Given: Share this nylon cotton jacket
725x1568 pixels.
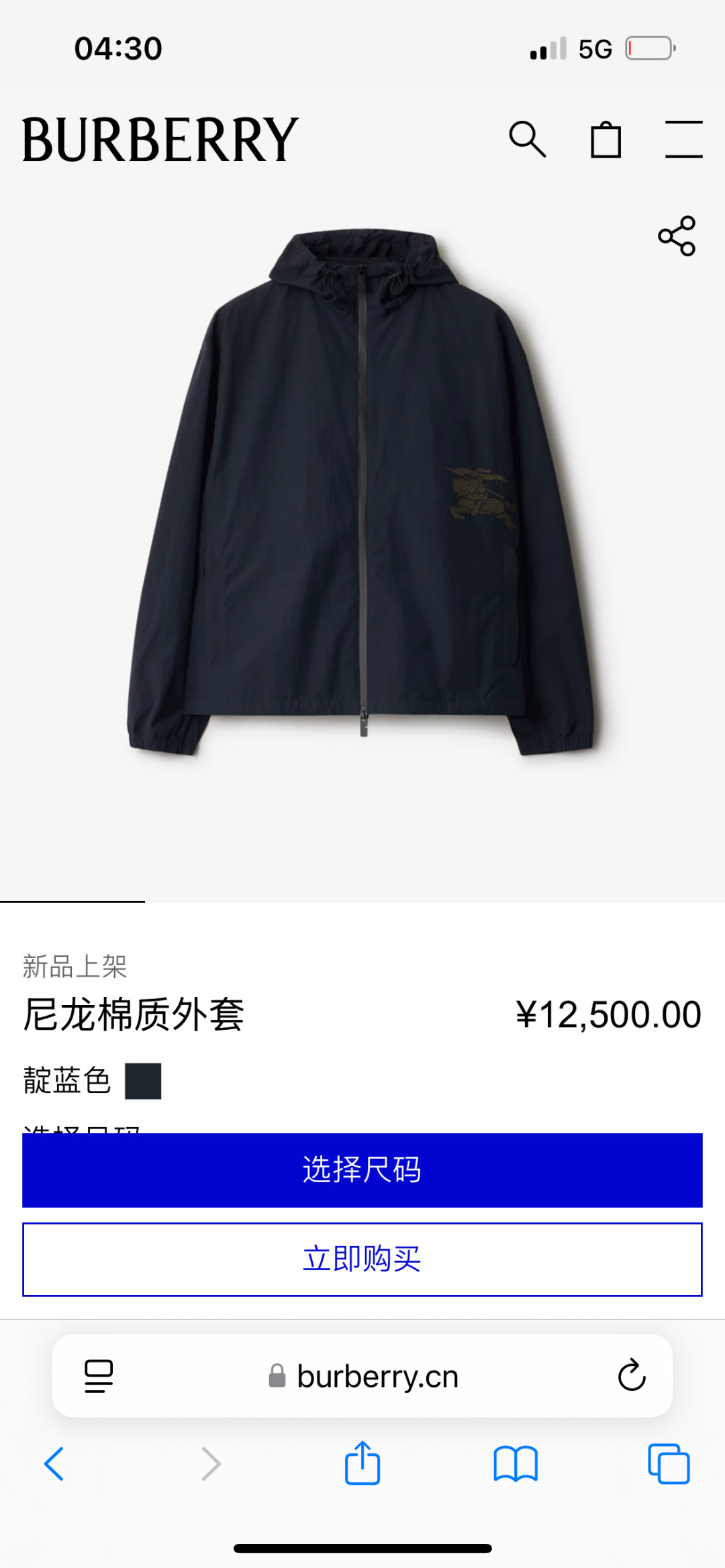Looking at the screenshot, I should (677, 236).
